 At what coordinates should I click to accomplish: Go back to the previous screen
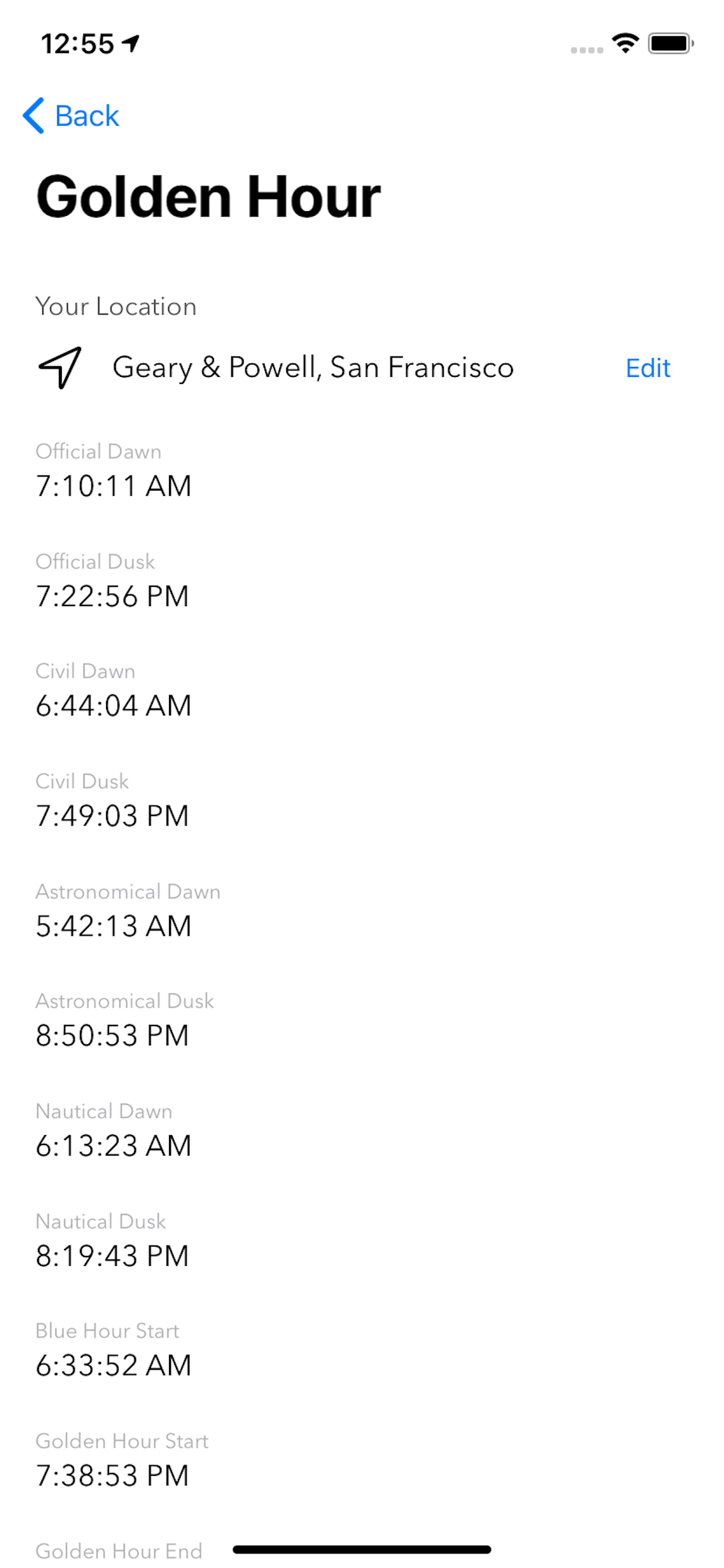click(x=72, y=116)
